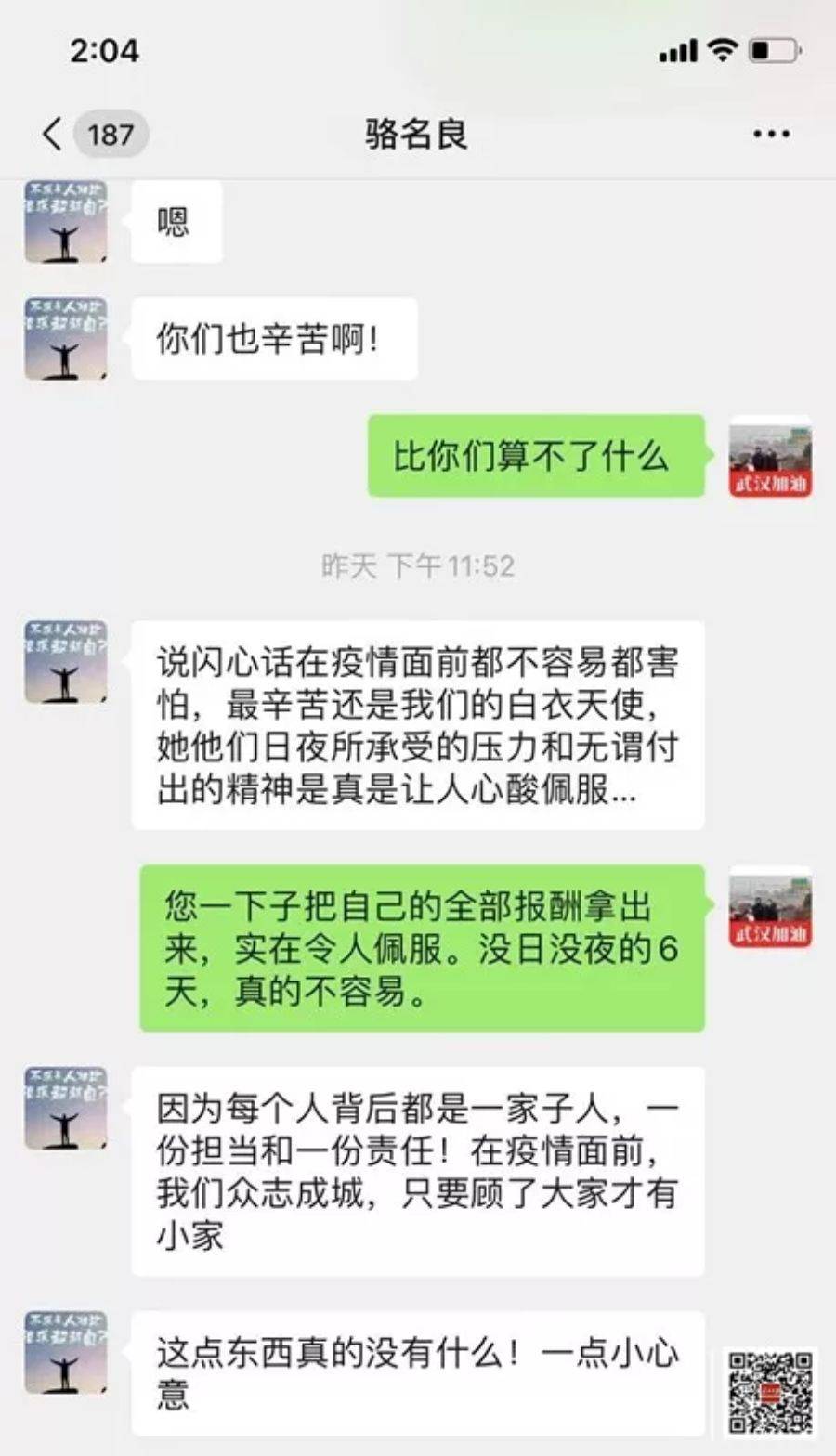
Task: Open own avatar beside the 比你们算不了什么 message
Action: (770, 456)
